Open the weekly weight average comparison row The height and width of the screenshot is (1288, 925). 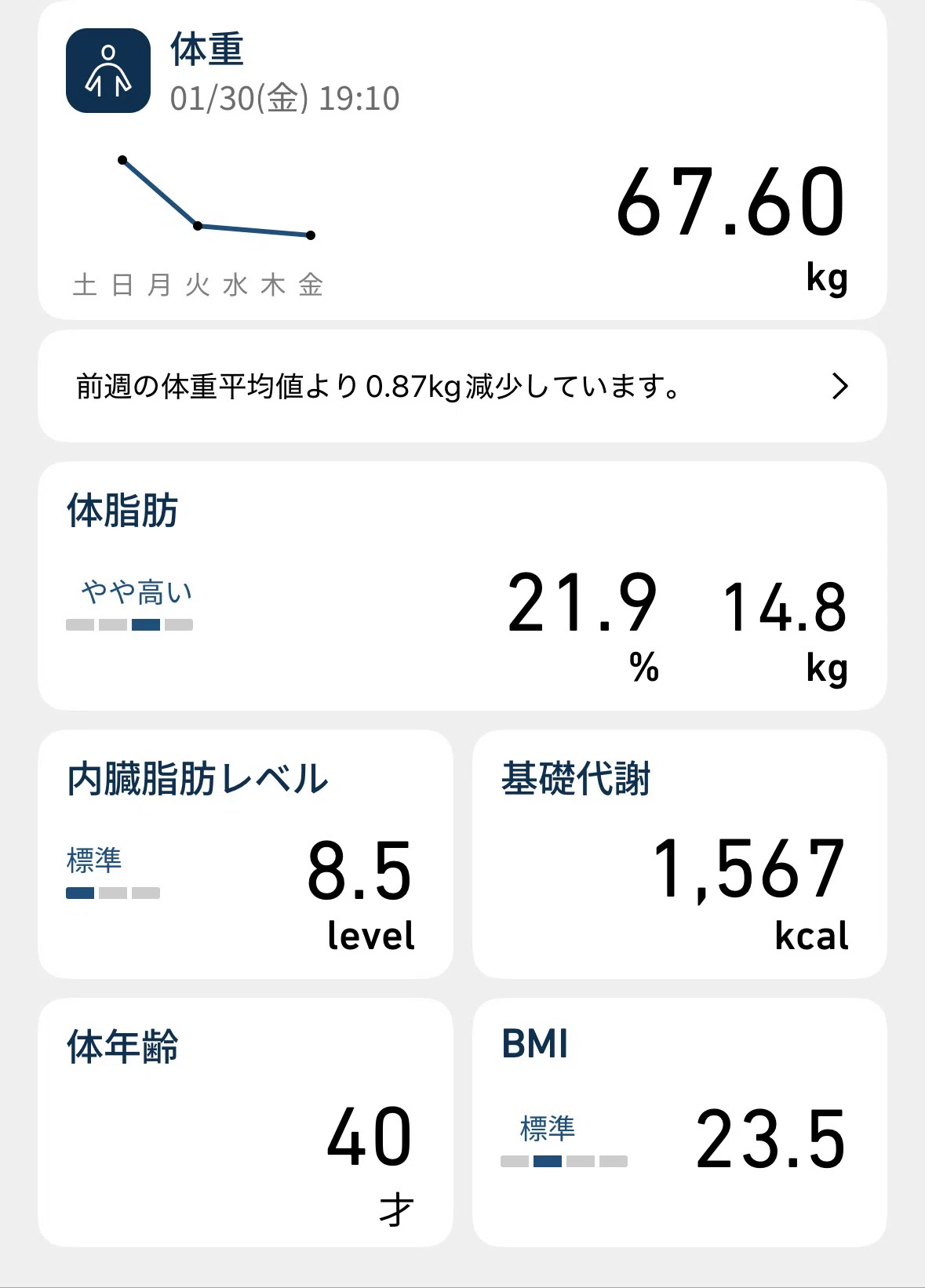tap(462, 386)
